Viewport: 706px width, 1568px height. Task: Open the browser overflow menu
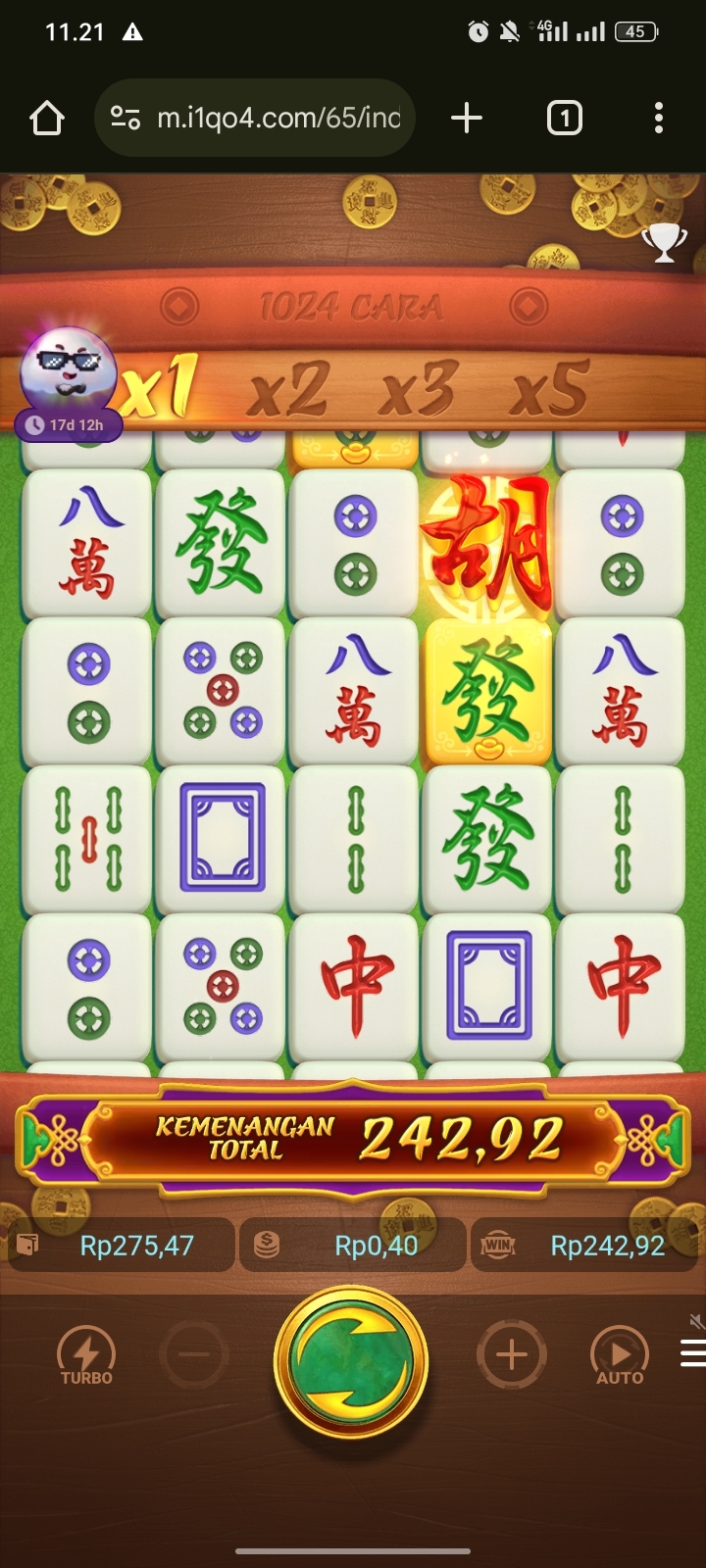click(658, 119)
